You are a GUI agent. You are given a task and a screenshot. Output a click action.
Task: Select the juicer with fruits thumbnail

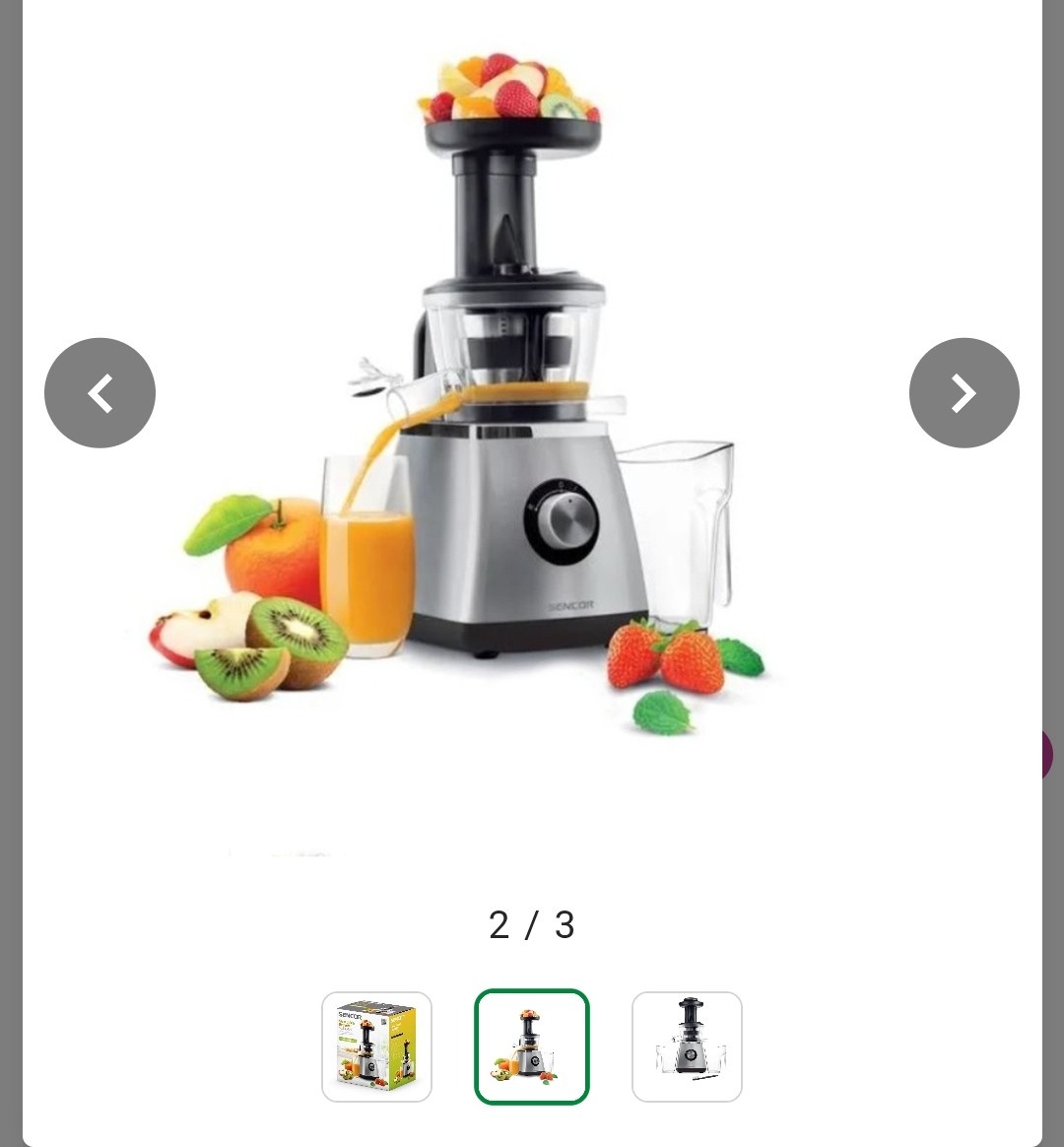531,1046
